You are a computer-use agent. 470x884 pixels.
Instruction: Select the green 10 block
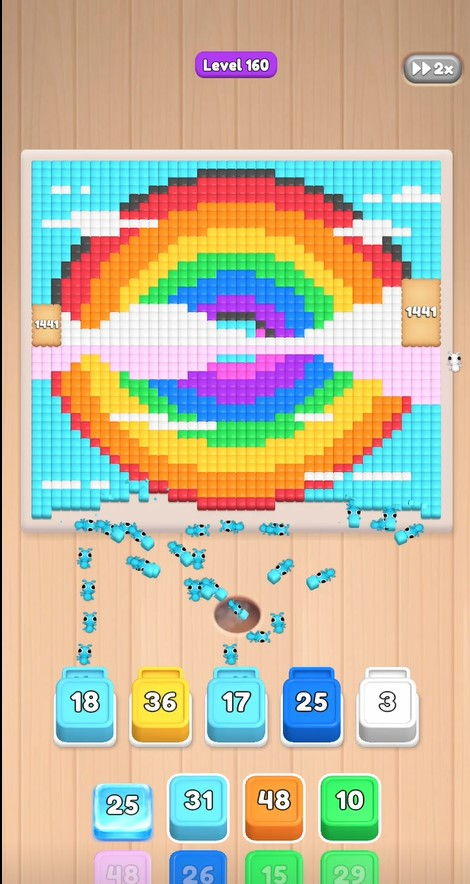(349, 807)
